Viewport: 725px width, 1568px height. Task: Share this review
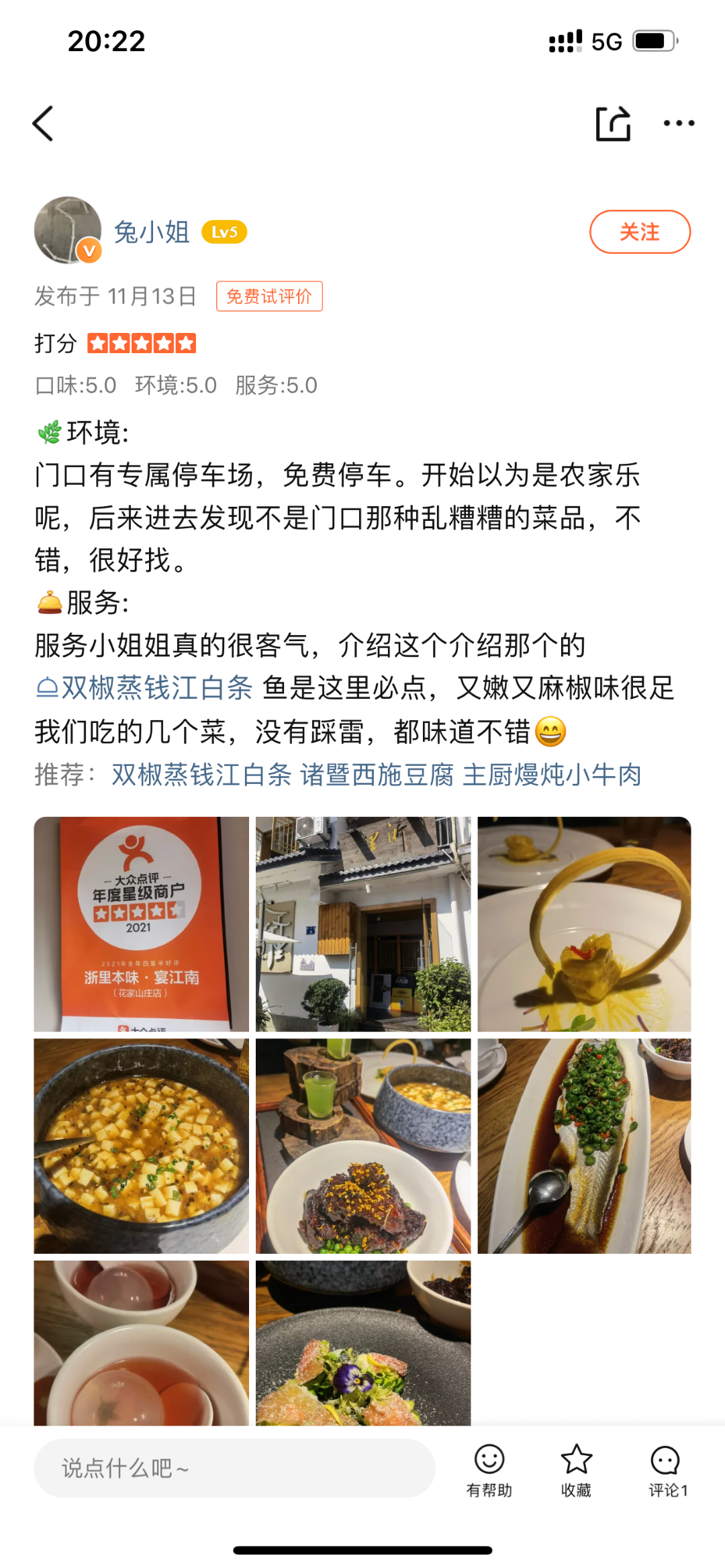[614, 124]
